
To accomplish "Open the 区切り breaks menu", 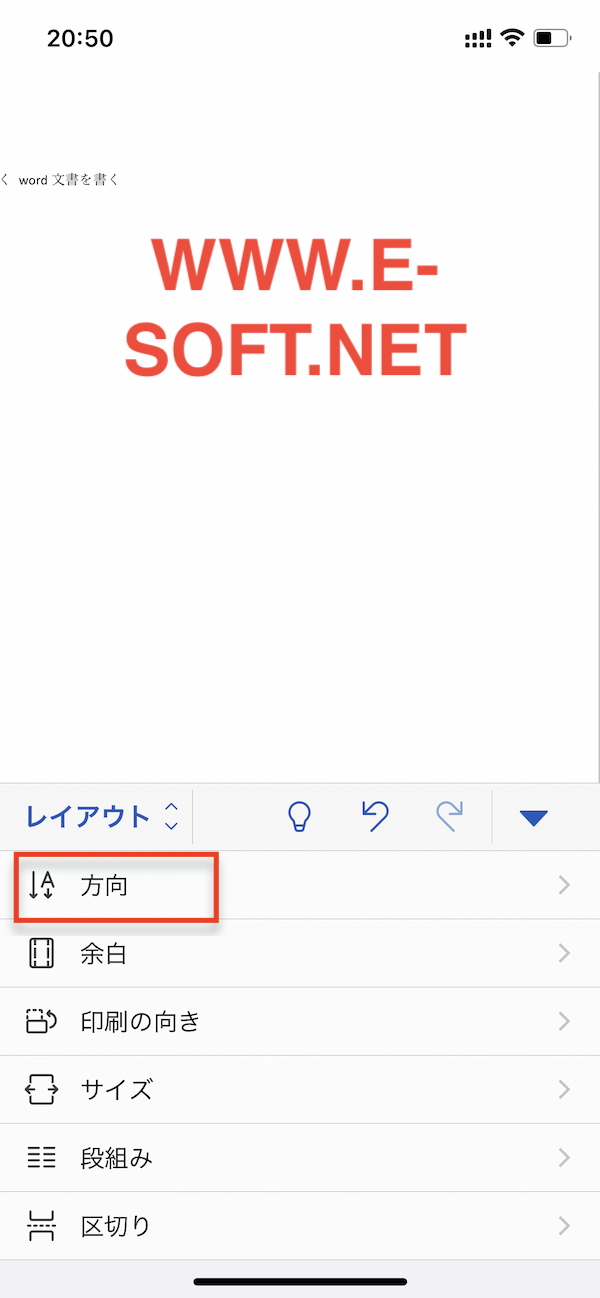I will click(x=300, y=1226).
